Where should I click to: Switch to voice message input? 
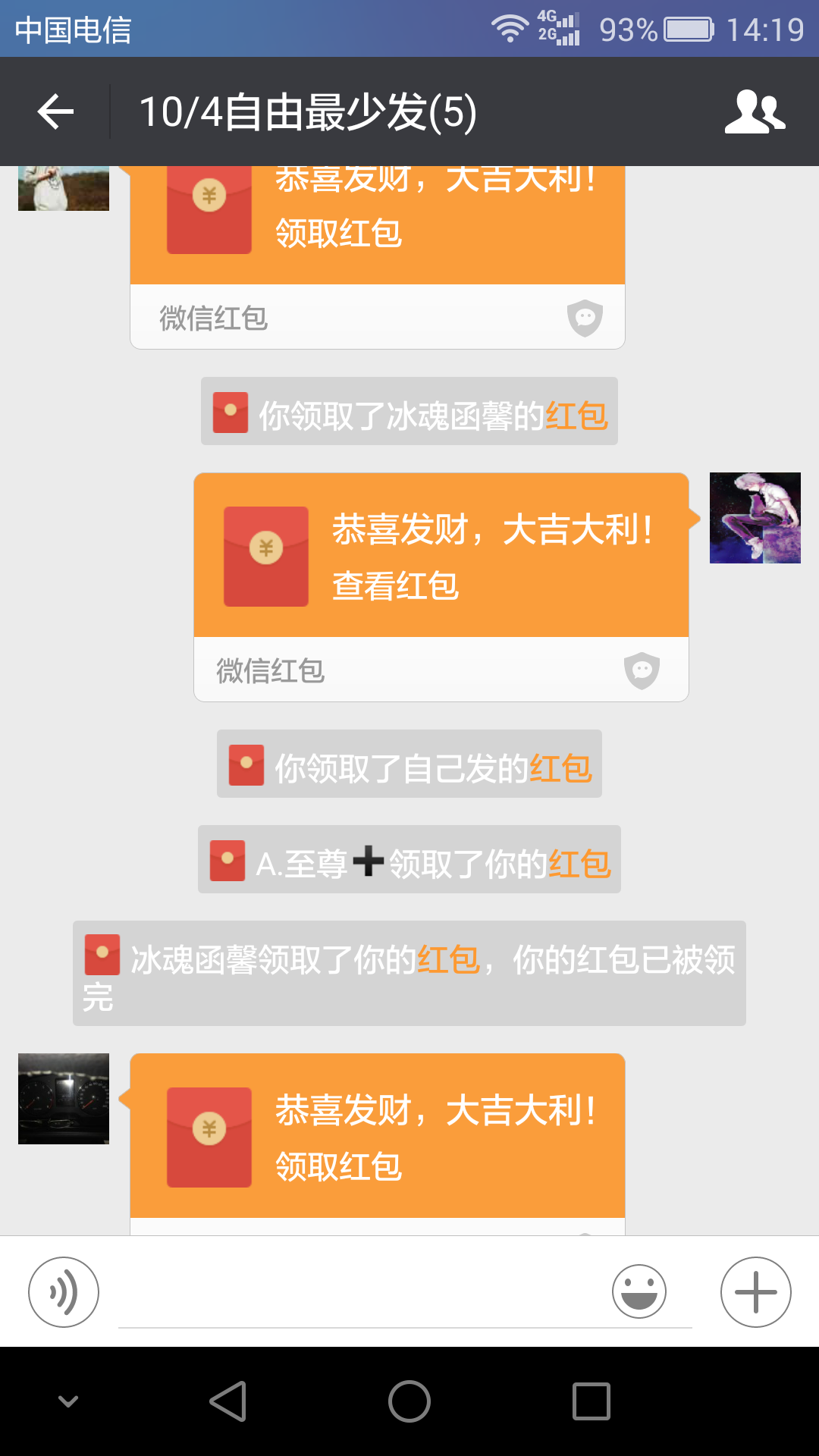pyautogui.click(x=64, y=1292)
